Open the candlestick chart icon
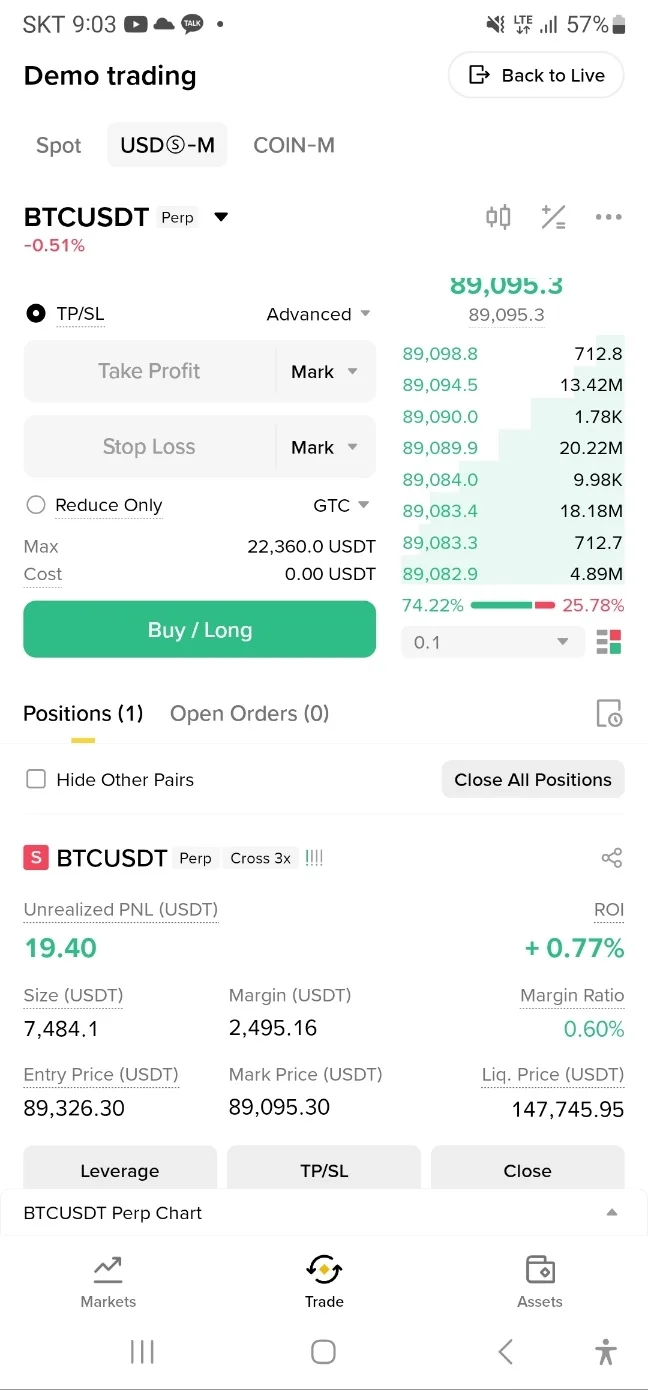 point(498,217)
